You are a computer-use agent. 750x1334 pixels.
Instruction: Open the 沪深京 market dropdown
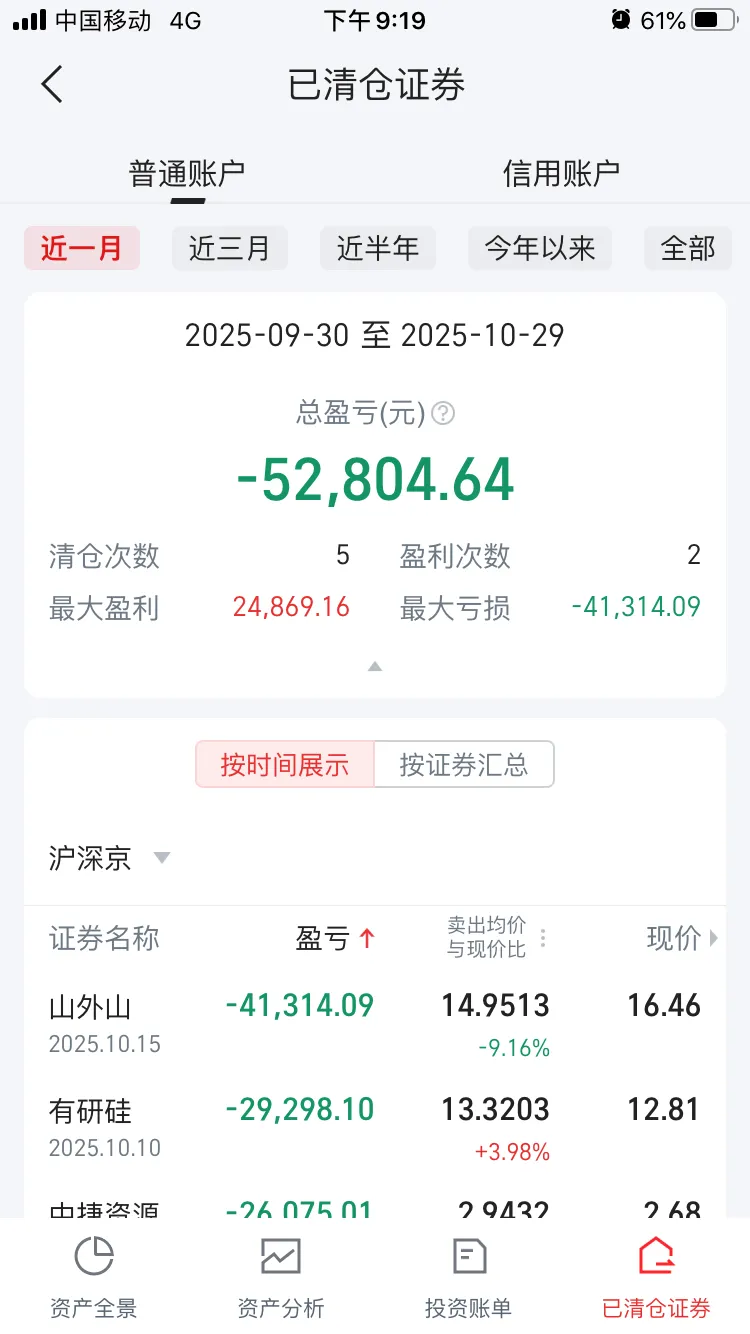(x=110, y=858)
